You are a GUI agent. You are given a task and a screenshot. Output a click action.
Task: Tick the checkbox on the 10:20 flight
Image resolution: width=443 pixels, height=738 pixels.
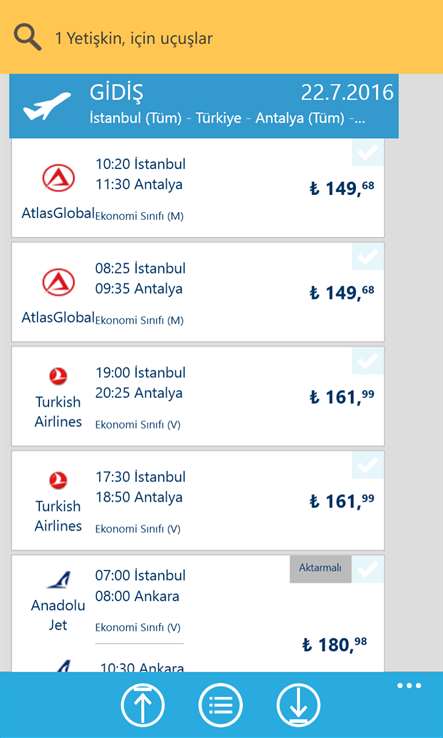pyautogui.click(x=368, y=152)
